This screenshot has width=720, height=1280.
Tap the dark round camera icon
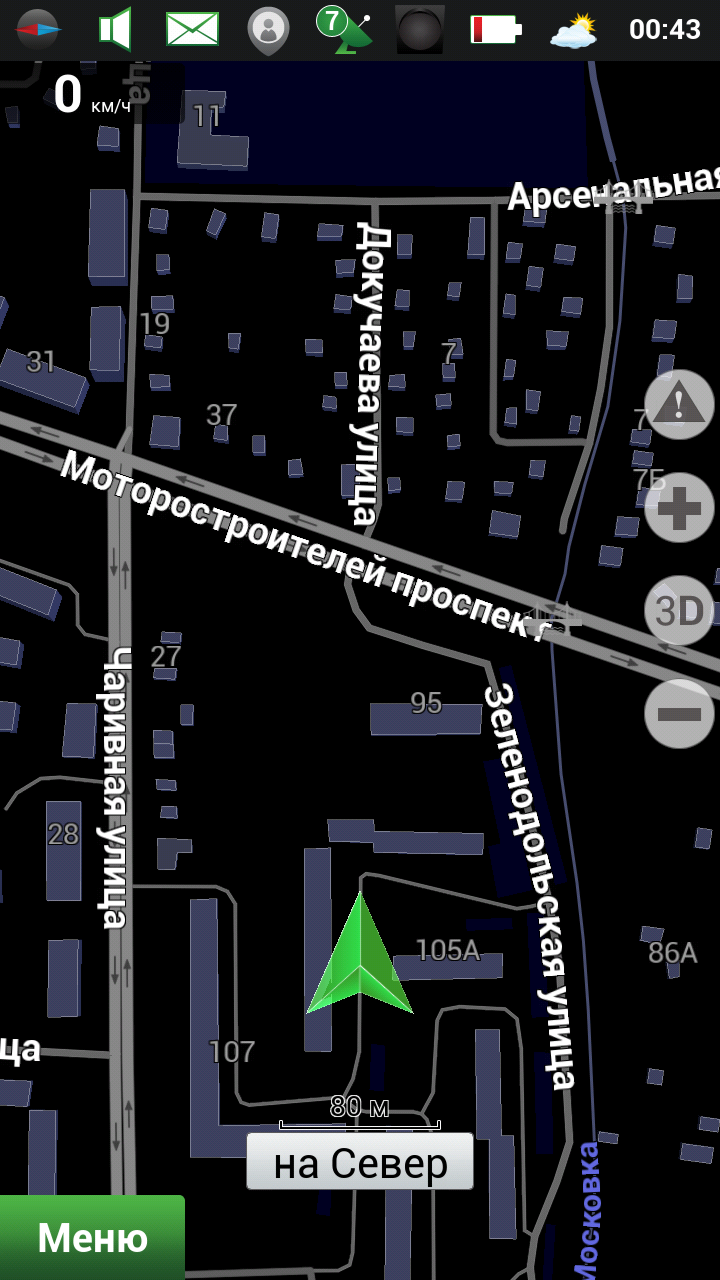coord(420,30)
